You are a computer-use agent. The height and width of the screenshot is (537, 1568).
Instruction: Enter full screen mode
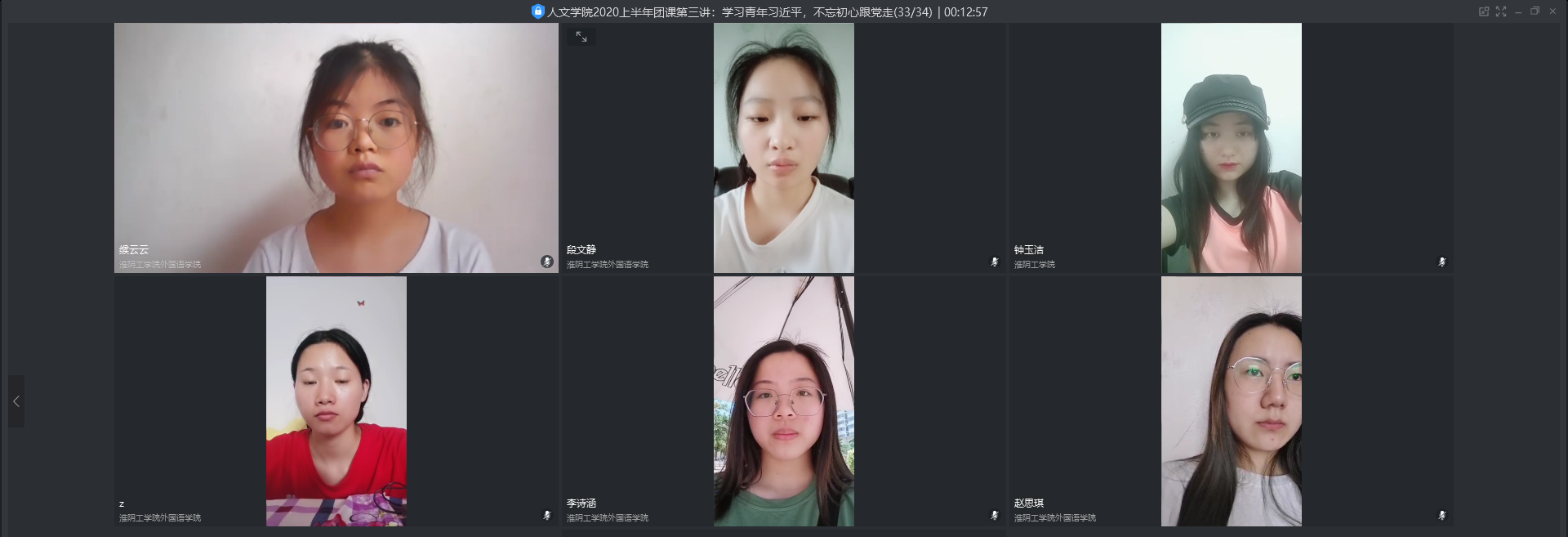tap(1500, 11)
